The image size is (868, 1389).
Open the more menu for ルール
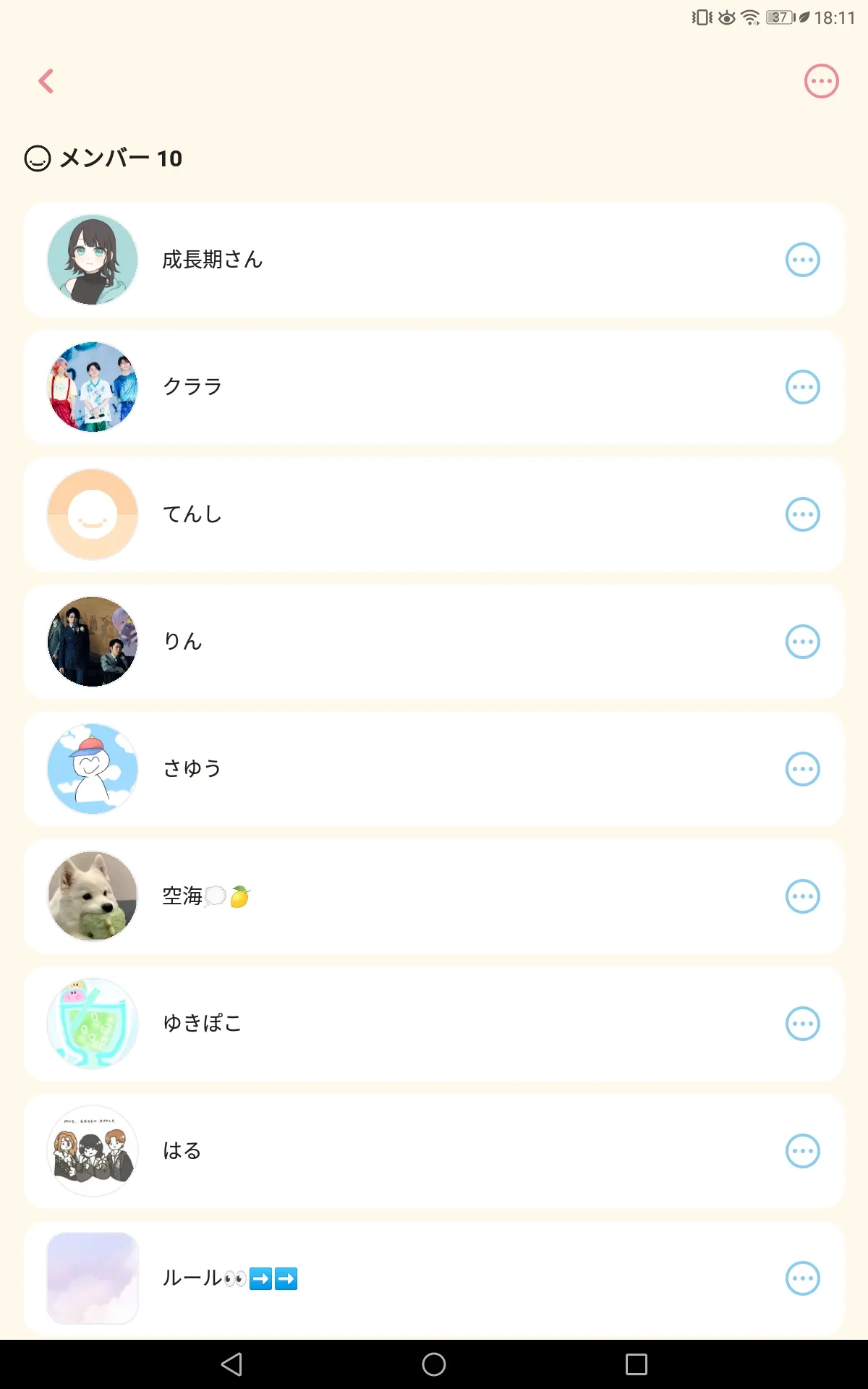coord(802,1278)
